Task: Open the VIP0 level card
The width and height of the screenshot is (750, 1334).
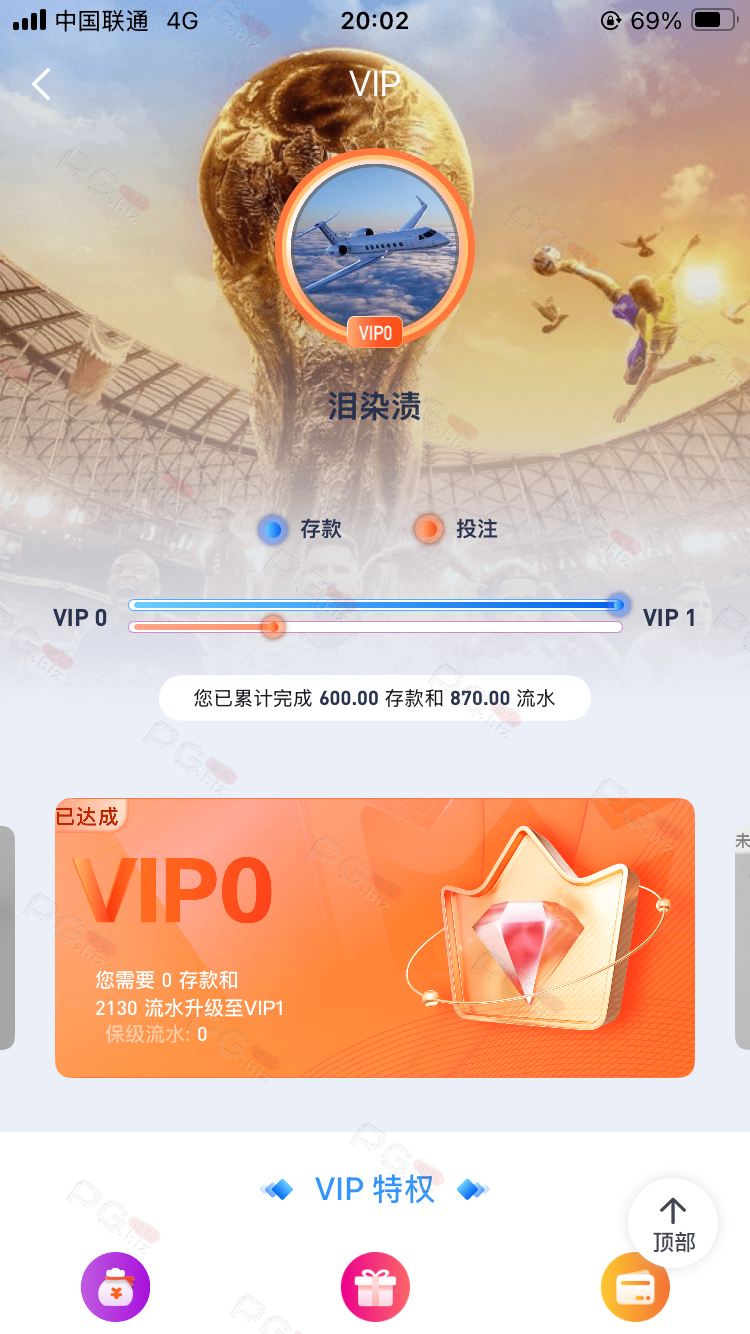Action: coord(375,938)
